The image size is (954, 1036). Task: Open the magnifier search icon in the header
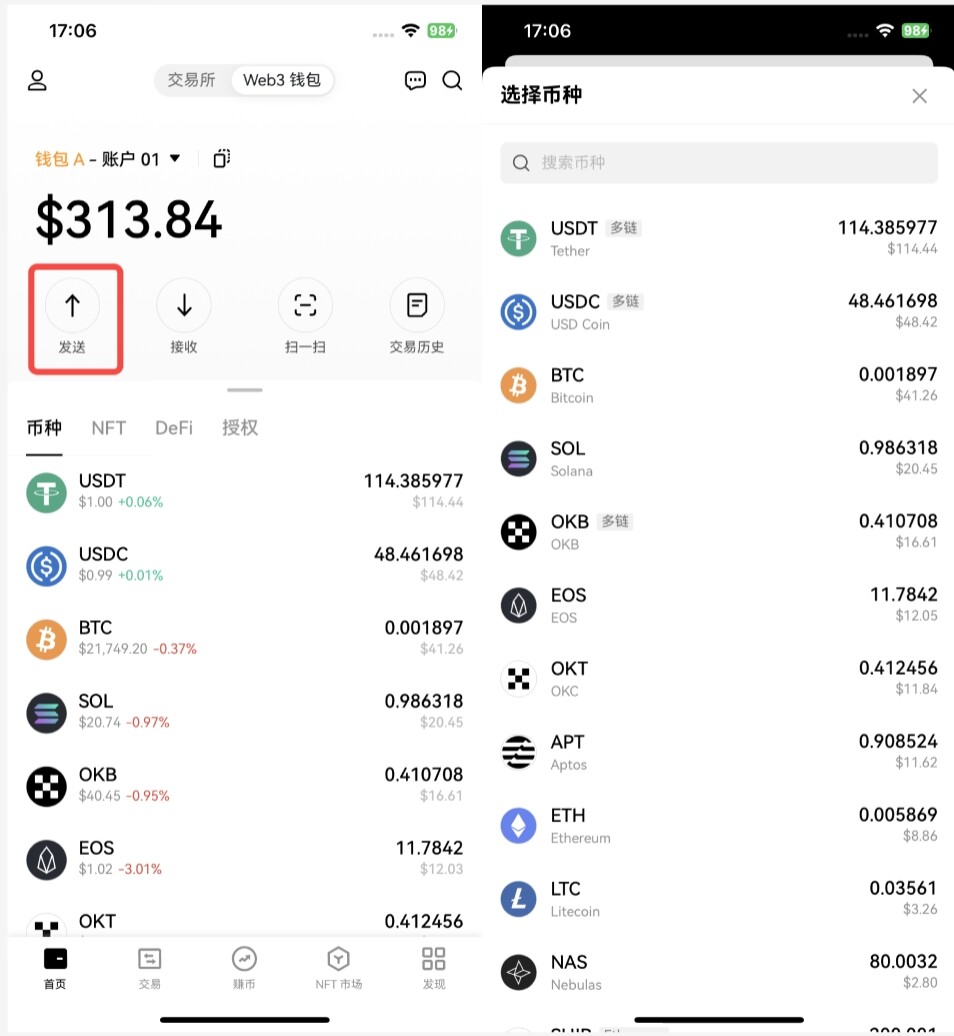(x=452, y=81)
